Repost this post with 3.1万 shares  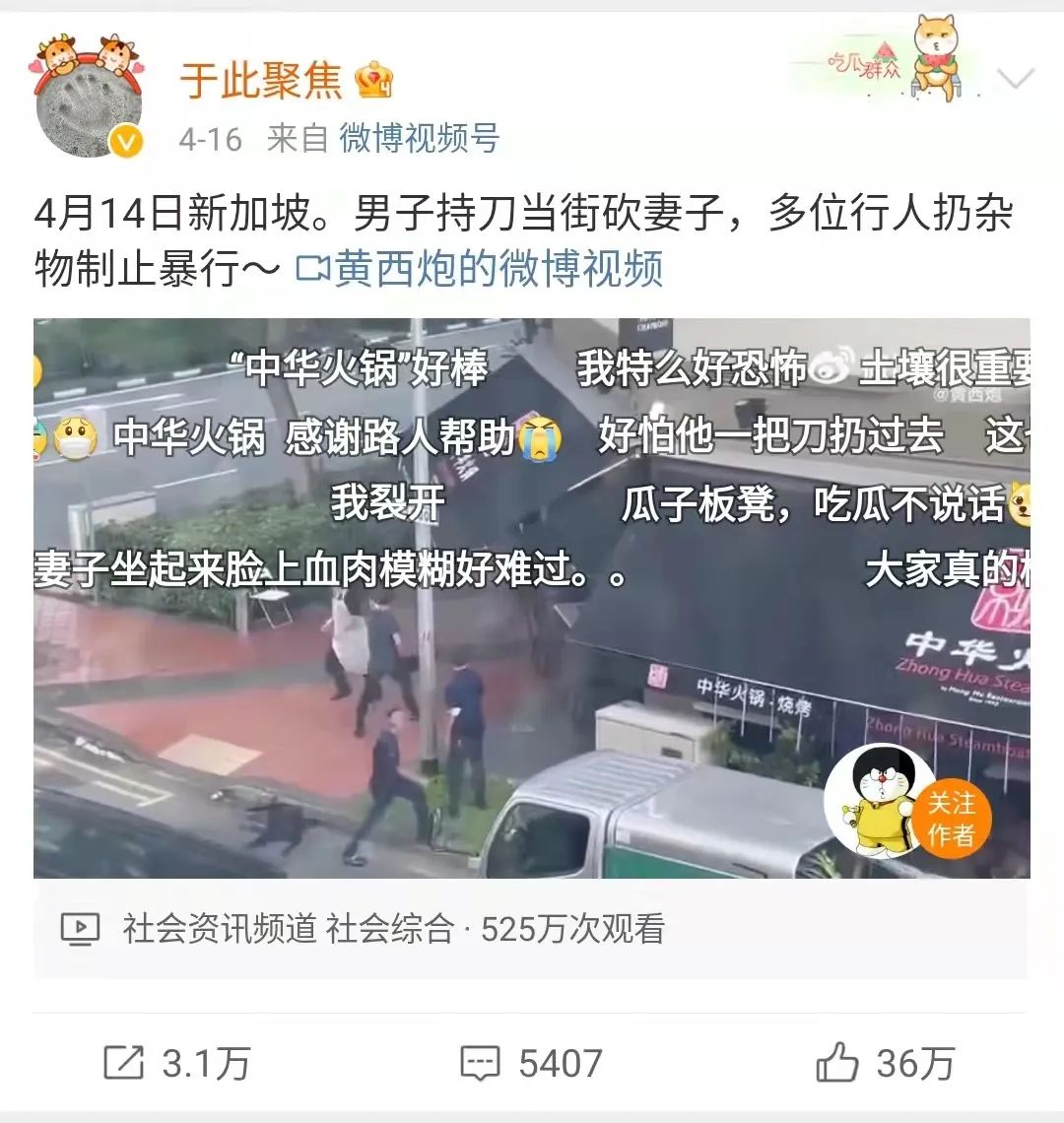[x=177, y=1063]
